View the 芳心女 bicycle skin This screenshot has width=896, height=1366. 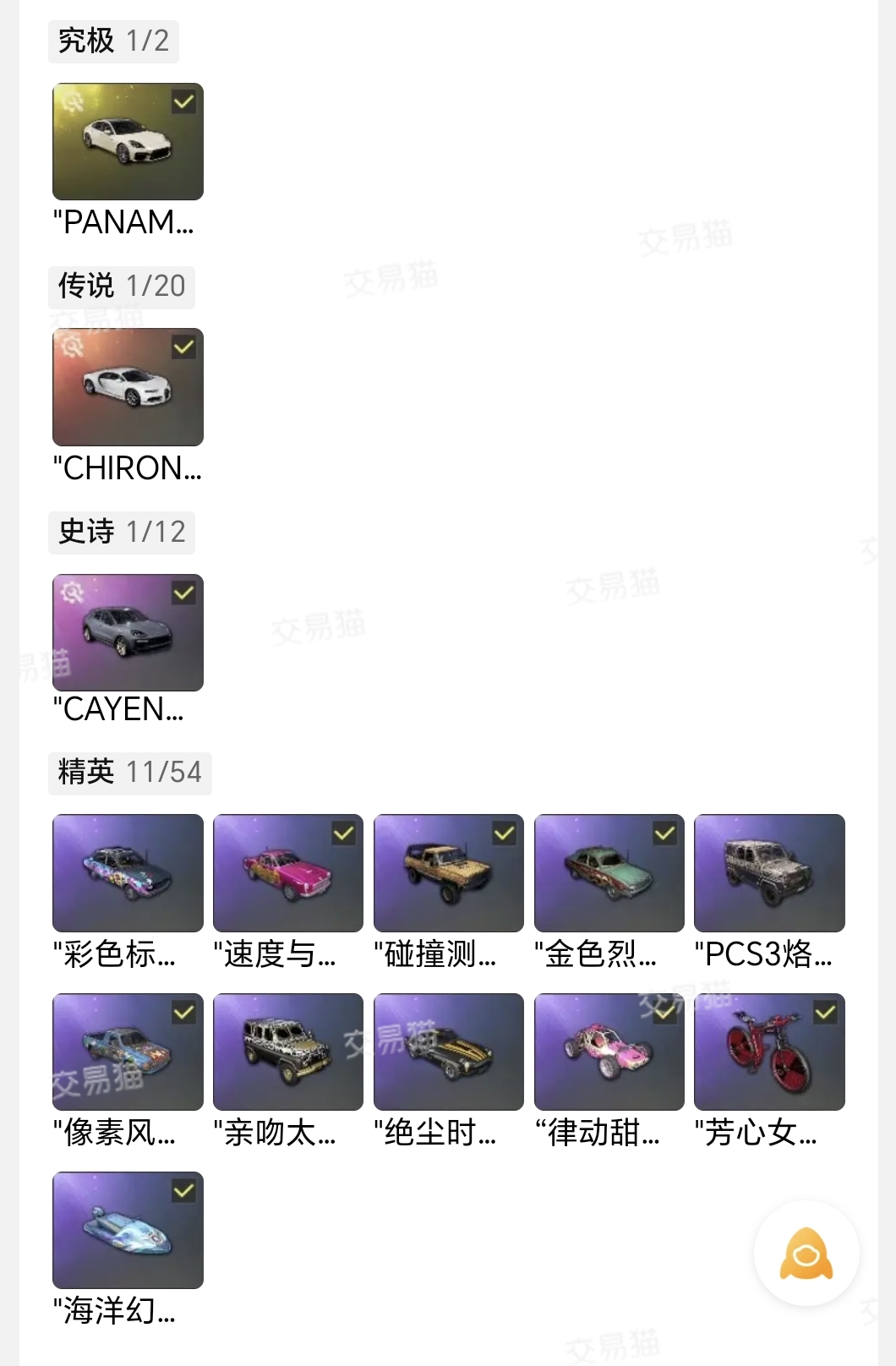coord(769,1052)
